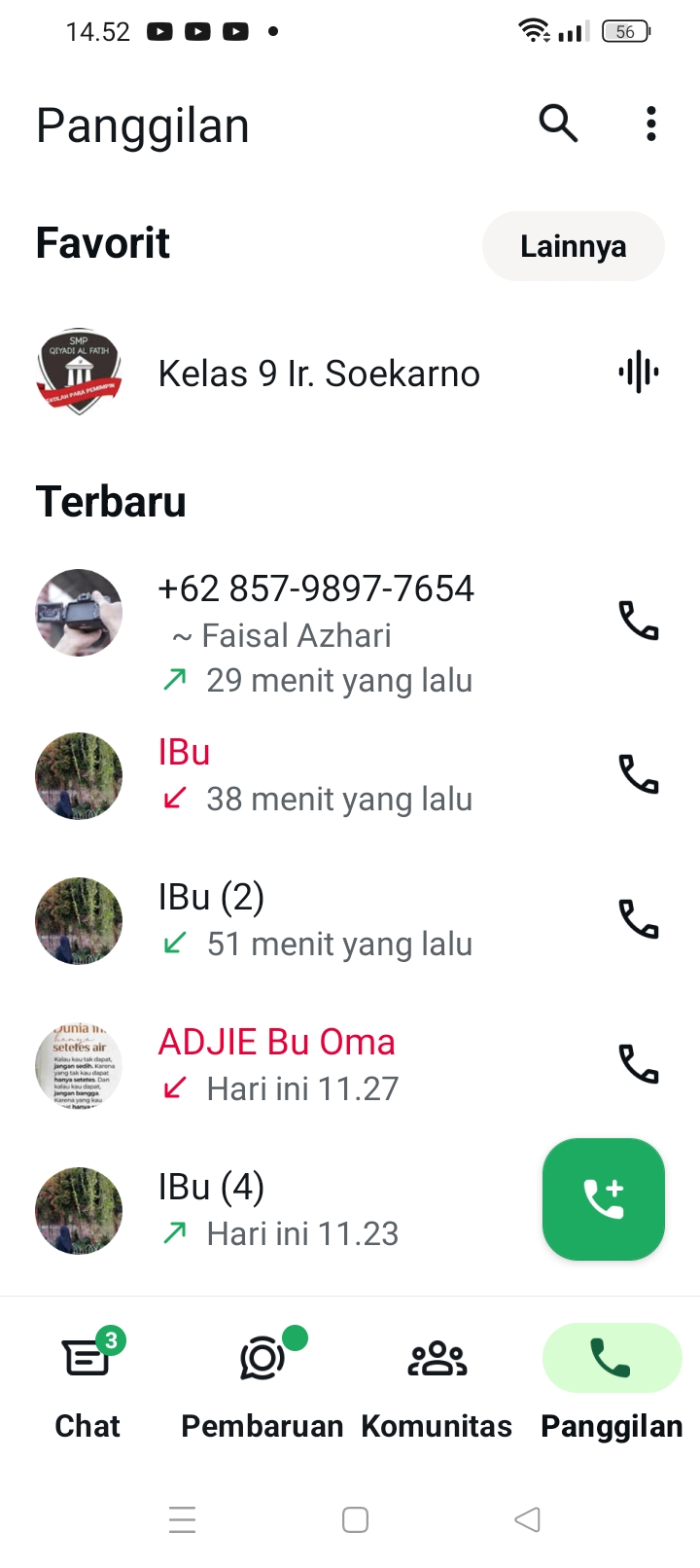Call IBu (2) with the phone icon
700x1568 pixels.
point(638,919)
